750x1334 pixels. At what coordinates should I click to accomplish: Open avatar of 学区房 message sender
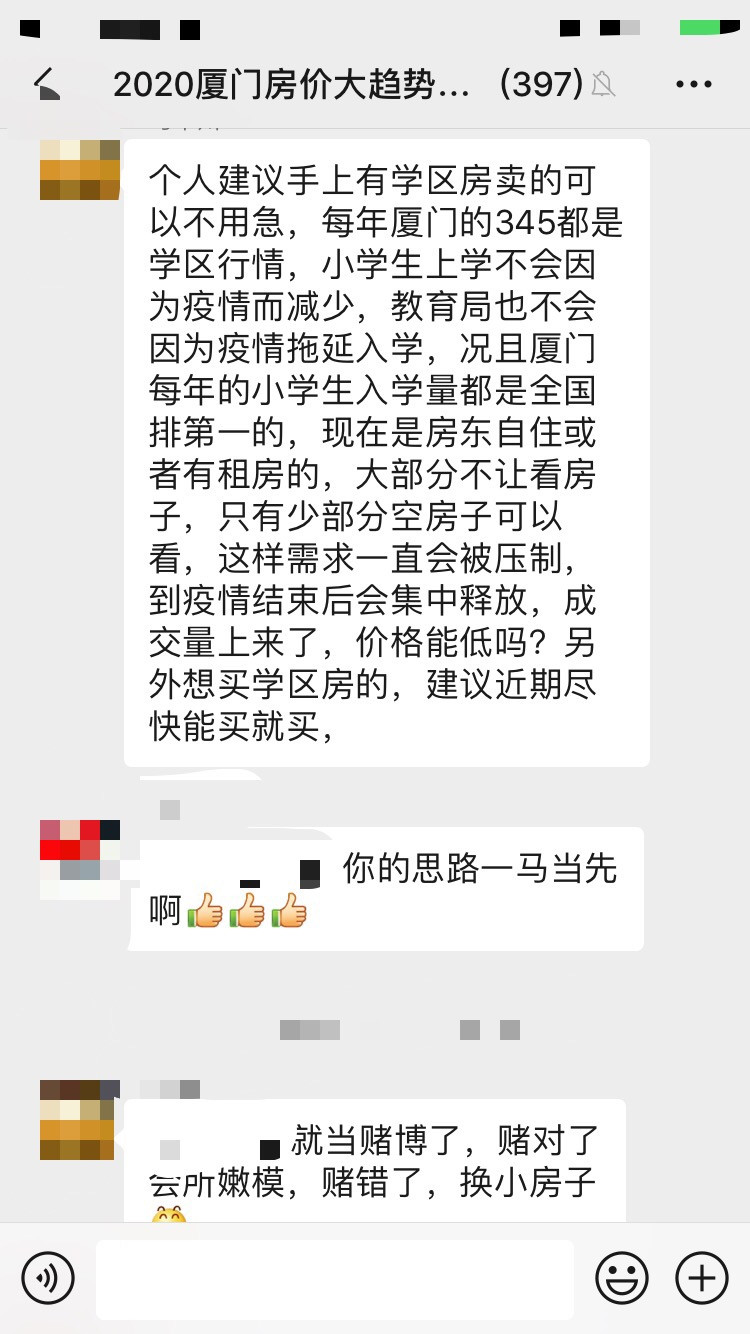click(79, 169)
